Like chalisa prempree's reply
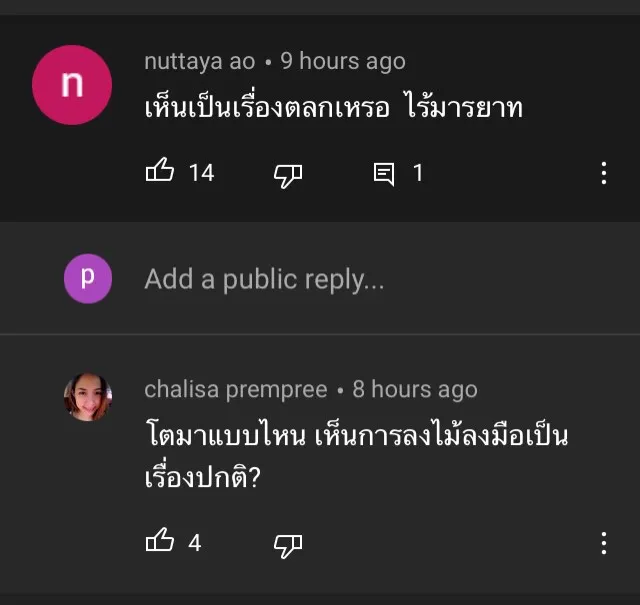Image resolution: width=640 pixels, height=605 pixels. pyautogui.click(x=160, y=542)
